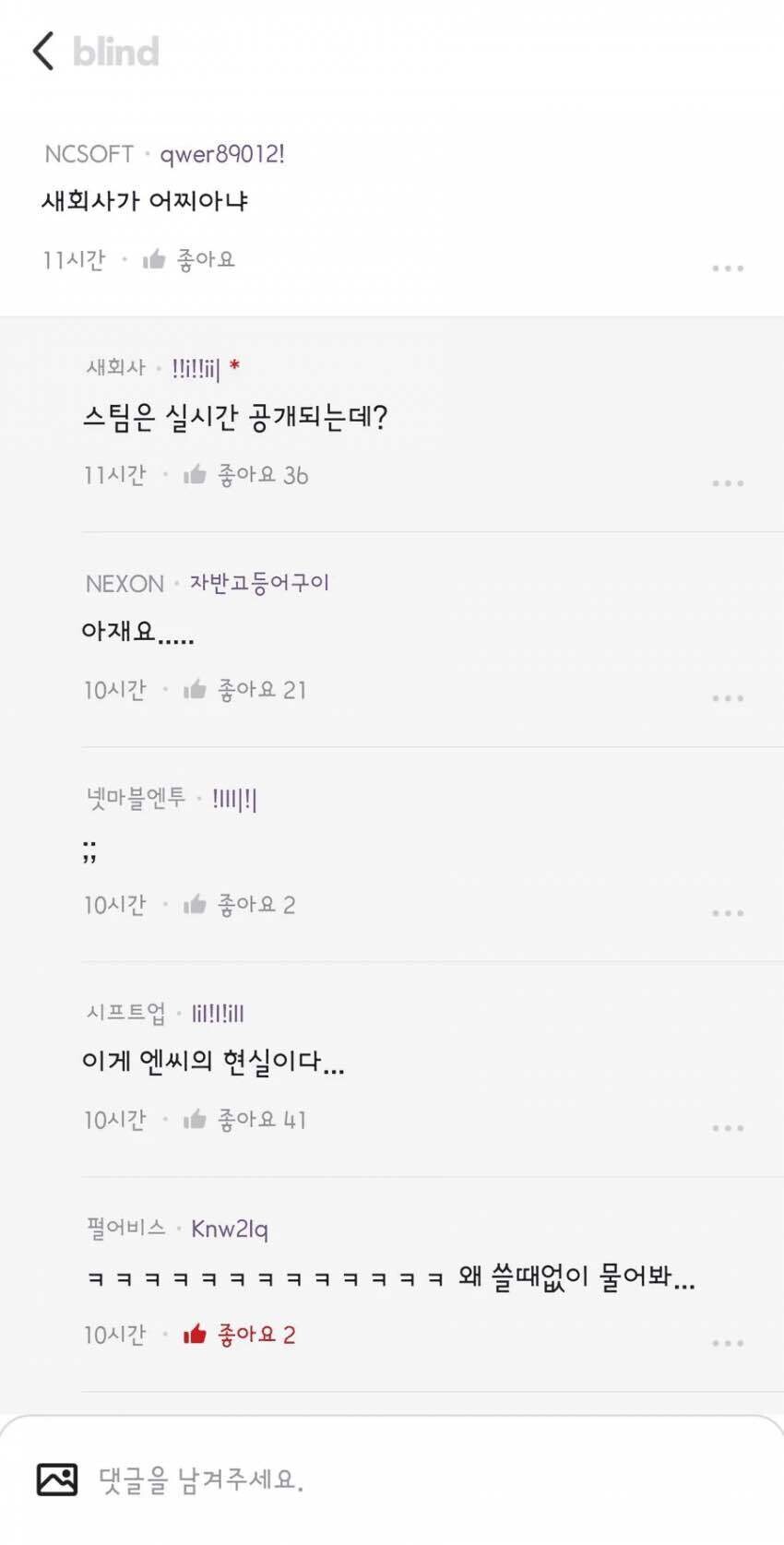Attach an image to your comment
Screen dimensions: 784x1545
(x=57, y=1480)
